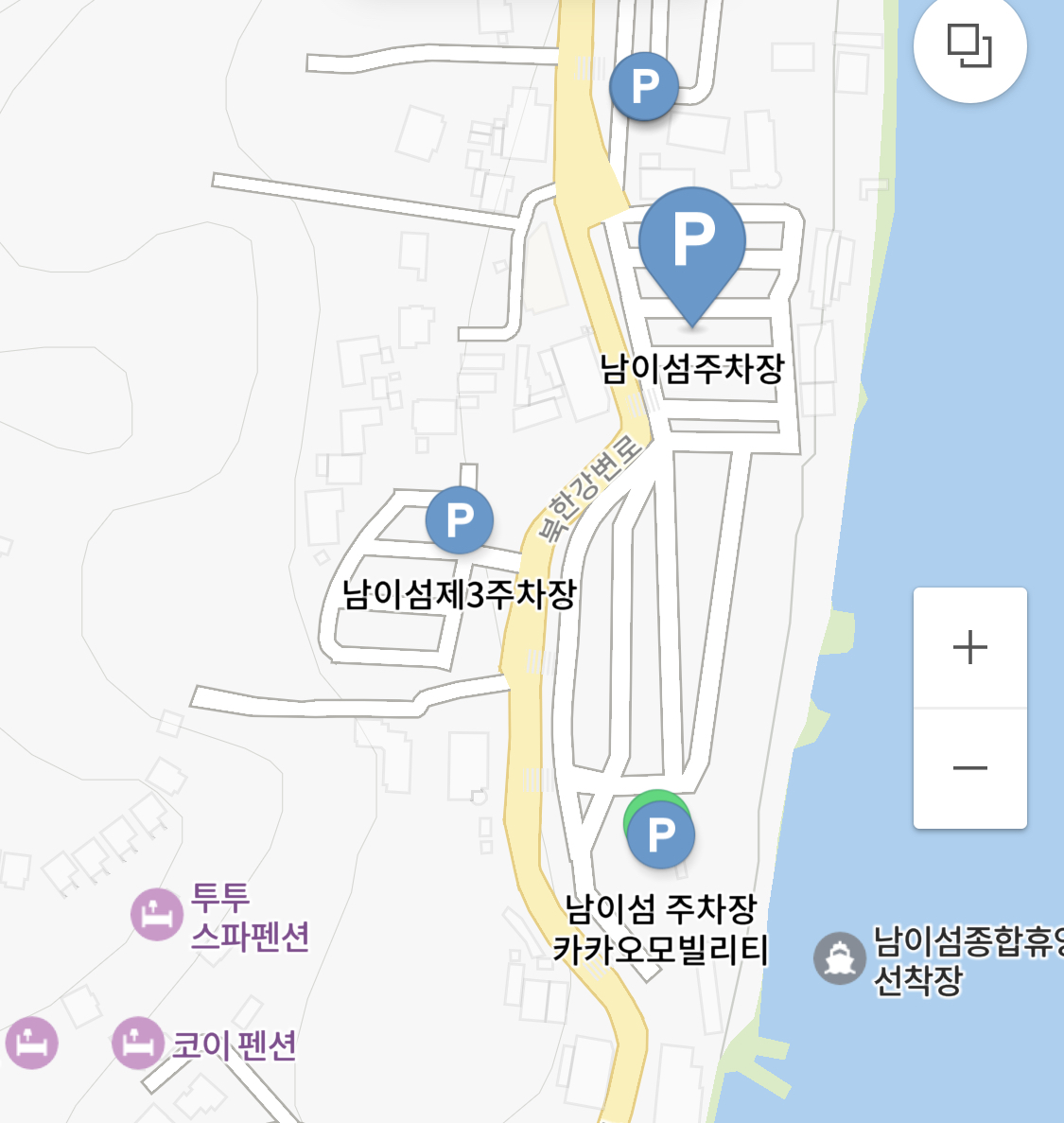Zoom in with the plus button
This screenshot has height=1123, width=1064.
coord(969,648)
